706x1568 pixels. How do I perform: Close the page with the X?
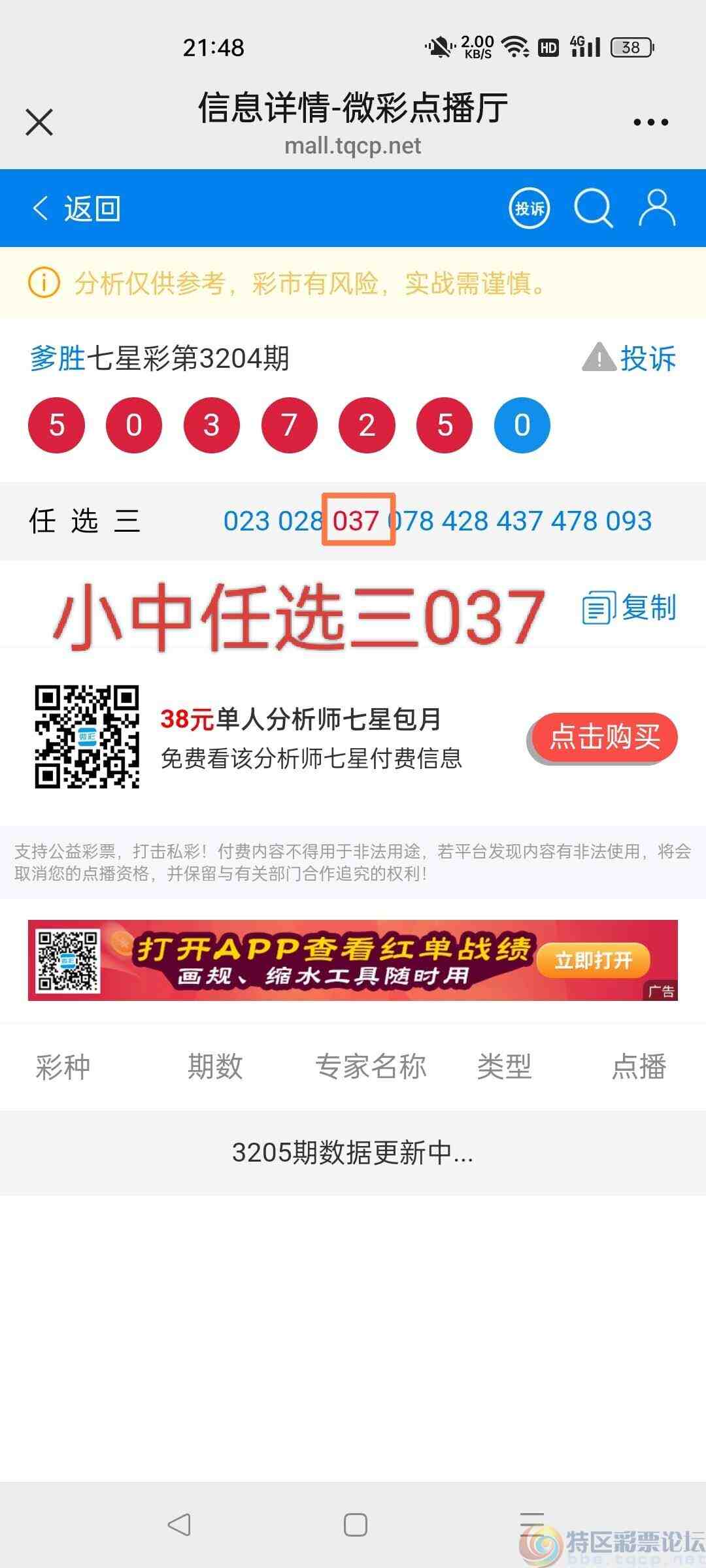[x=38, y=121]
